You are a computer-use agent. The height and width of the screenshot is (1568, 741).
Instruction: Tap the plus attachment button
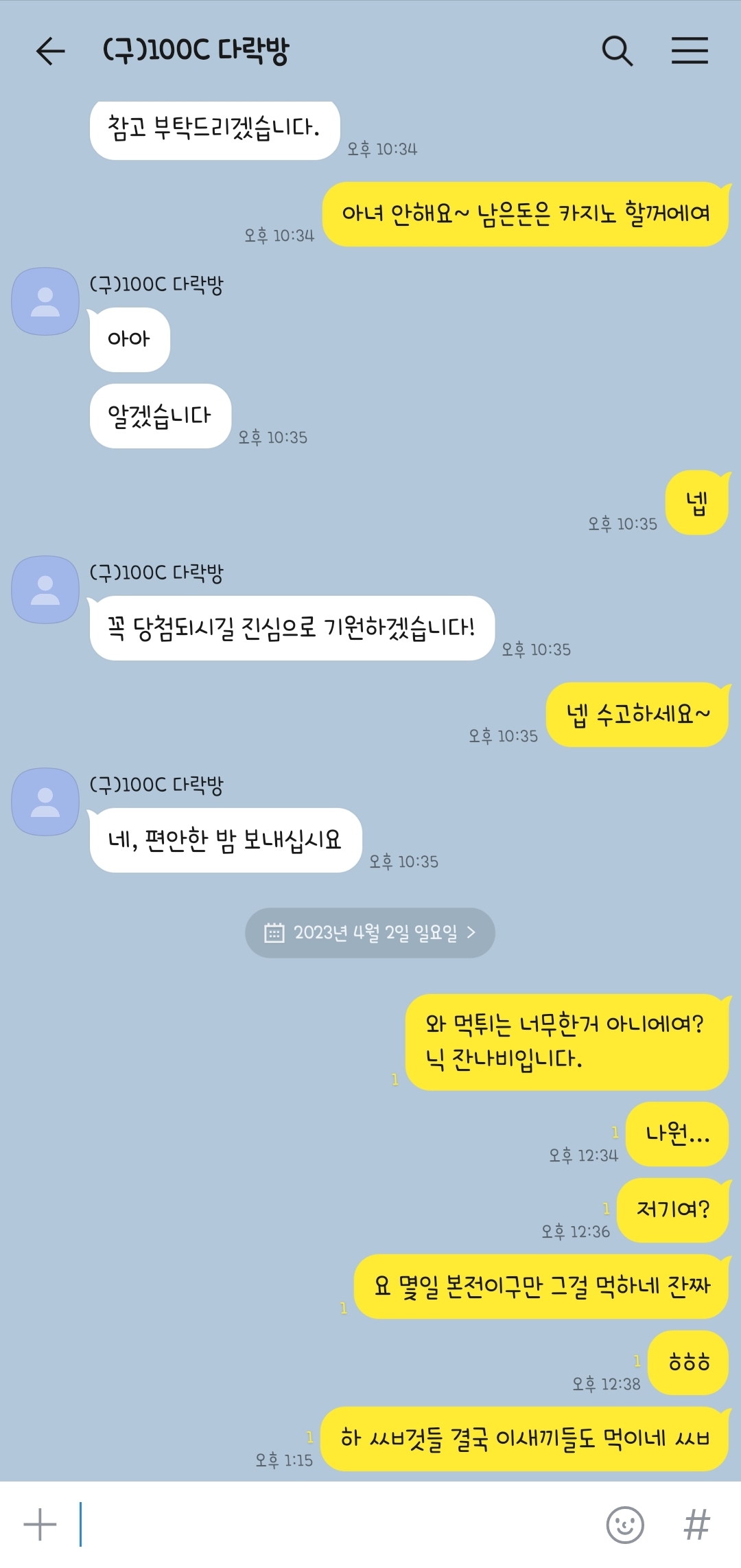(x=40, y=1524)
